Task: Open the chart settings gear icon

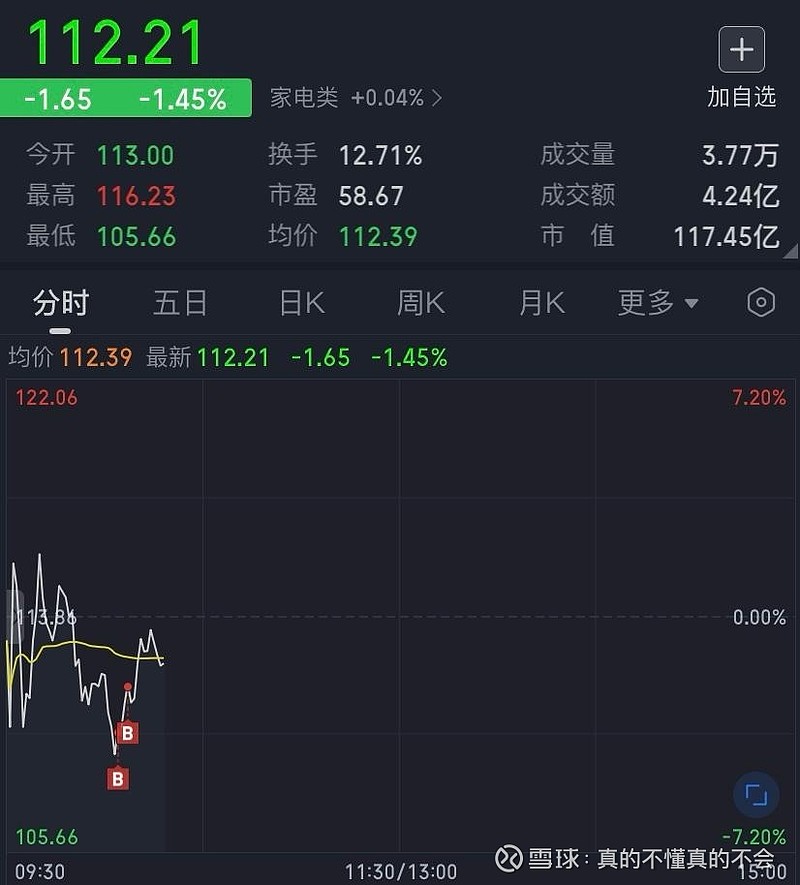Action: pos(760,302)
